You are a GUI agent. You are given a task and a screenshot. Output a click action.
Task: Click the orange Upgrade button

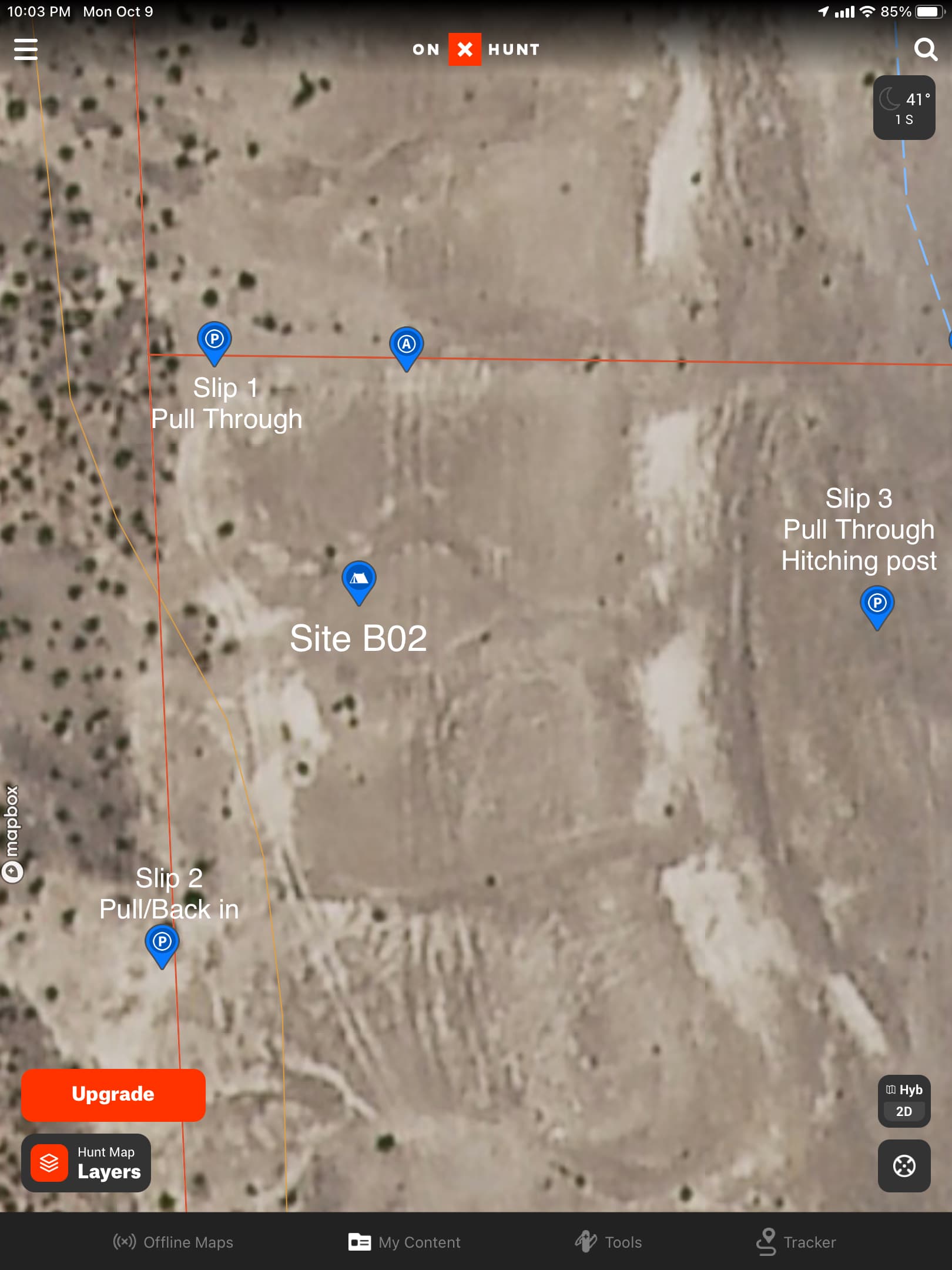pyautogui.click(x=113, y=1094)
